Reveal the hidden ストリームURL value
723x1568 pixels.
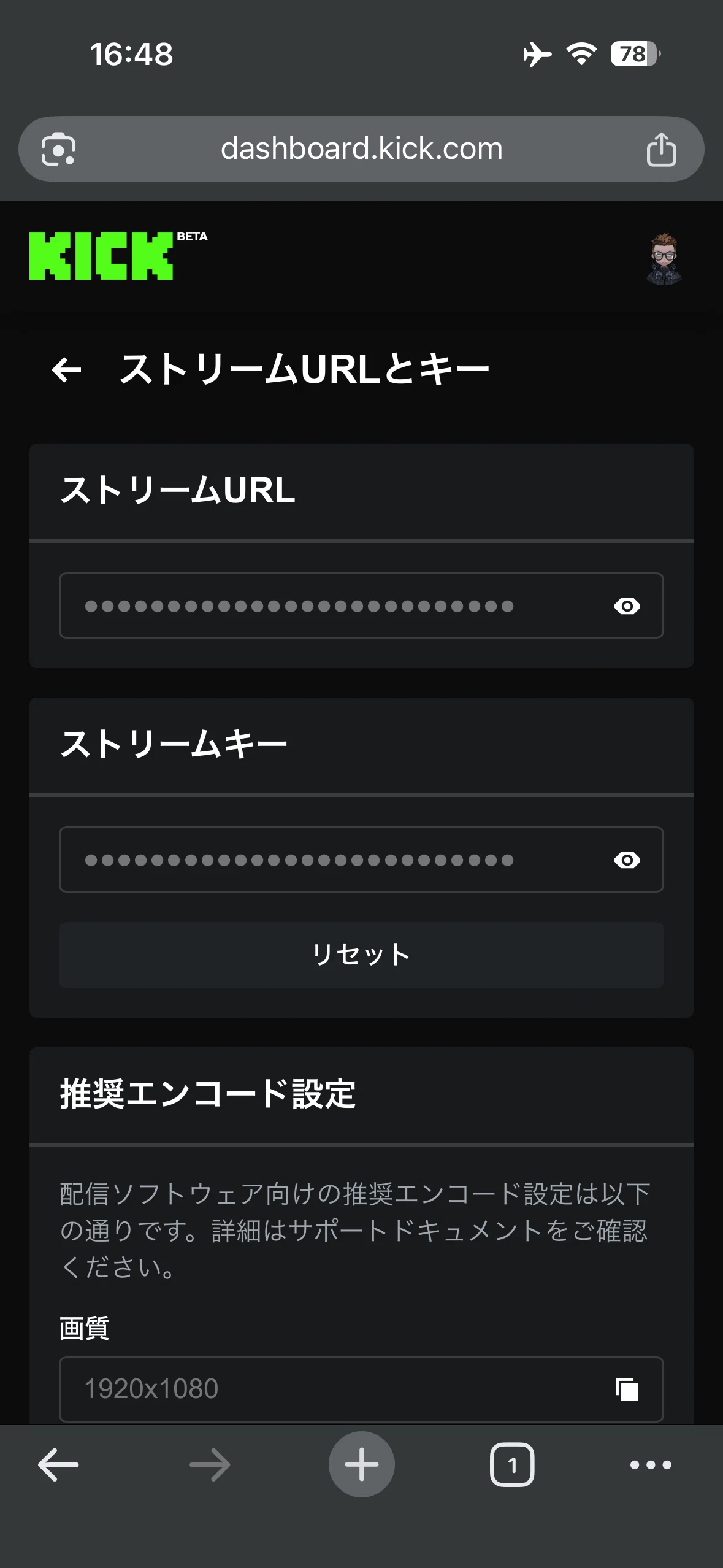[627, 606]
